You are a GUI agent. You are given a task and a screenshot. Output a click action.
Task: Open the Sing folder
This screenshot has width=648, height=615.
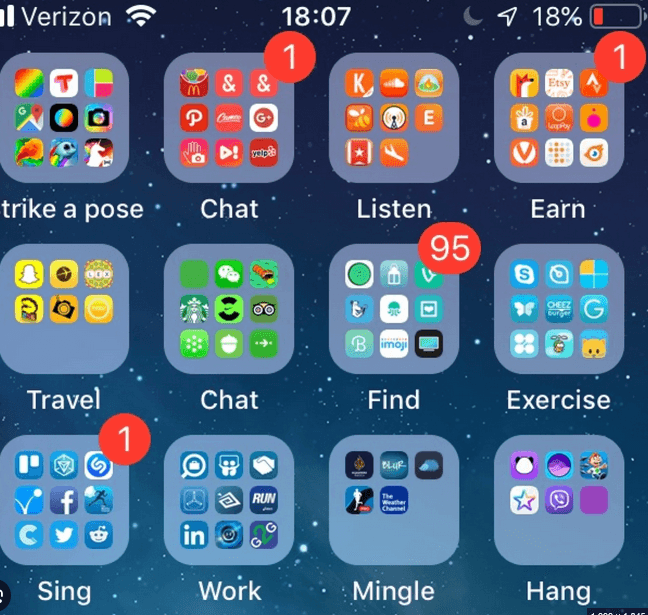(x=64, y=499)
